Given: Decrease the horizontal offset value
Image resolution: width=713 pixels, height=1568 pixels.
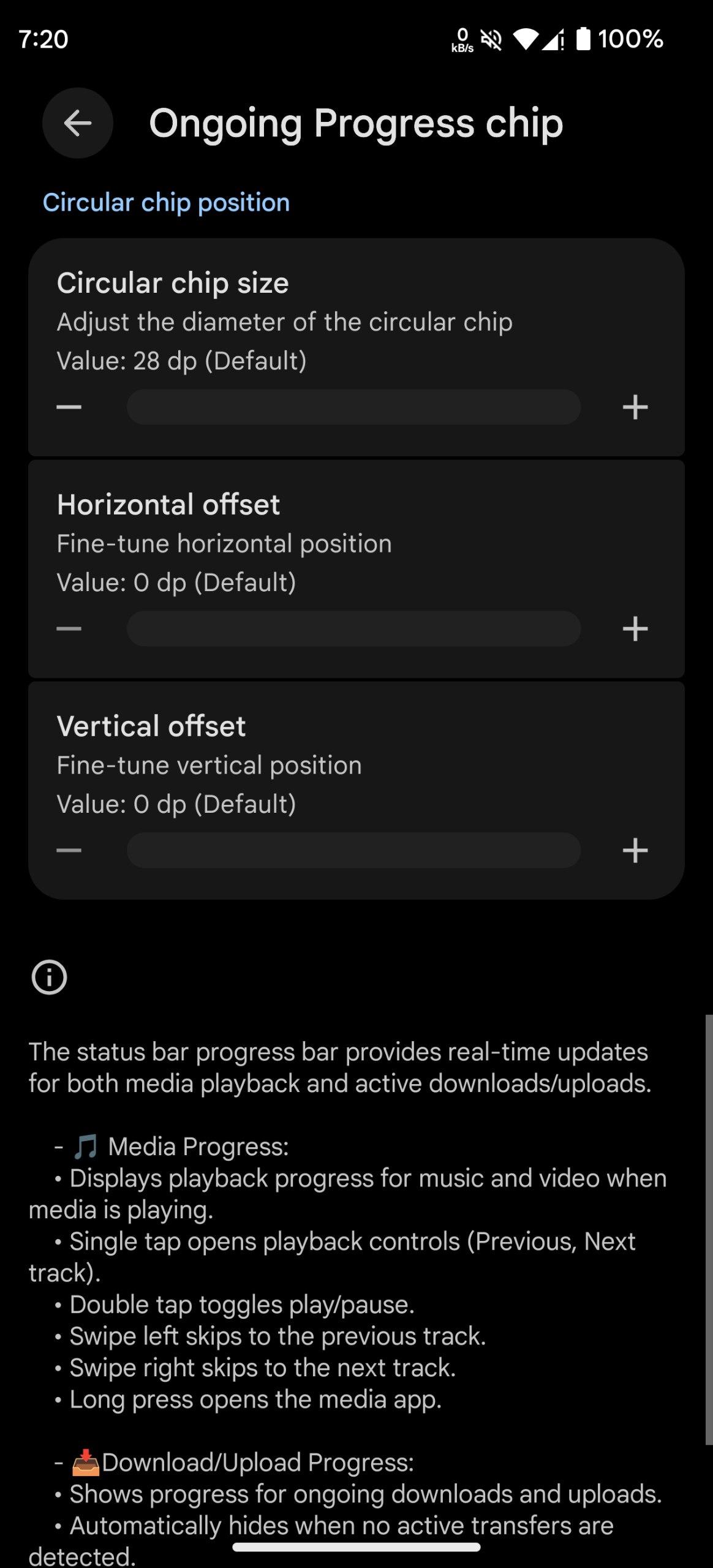Looking at the screenshot, I should pos(69,629).
